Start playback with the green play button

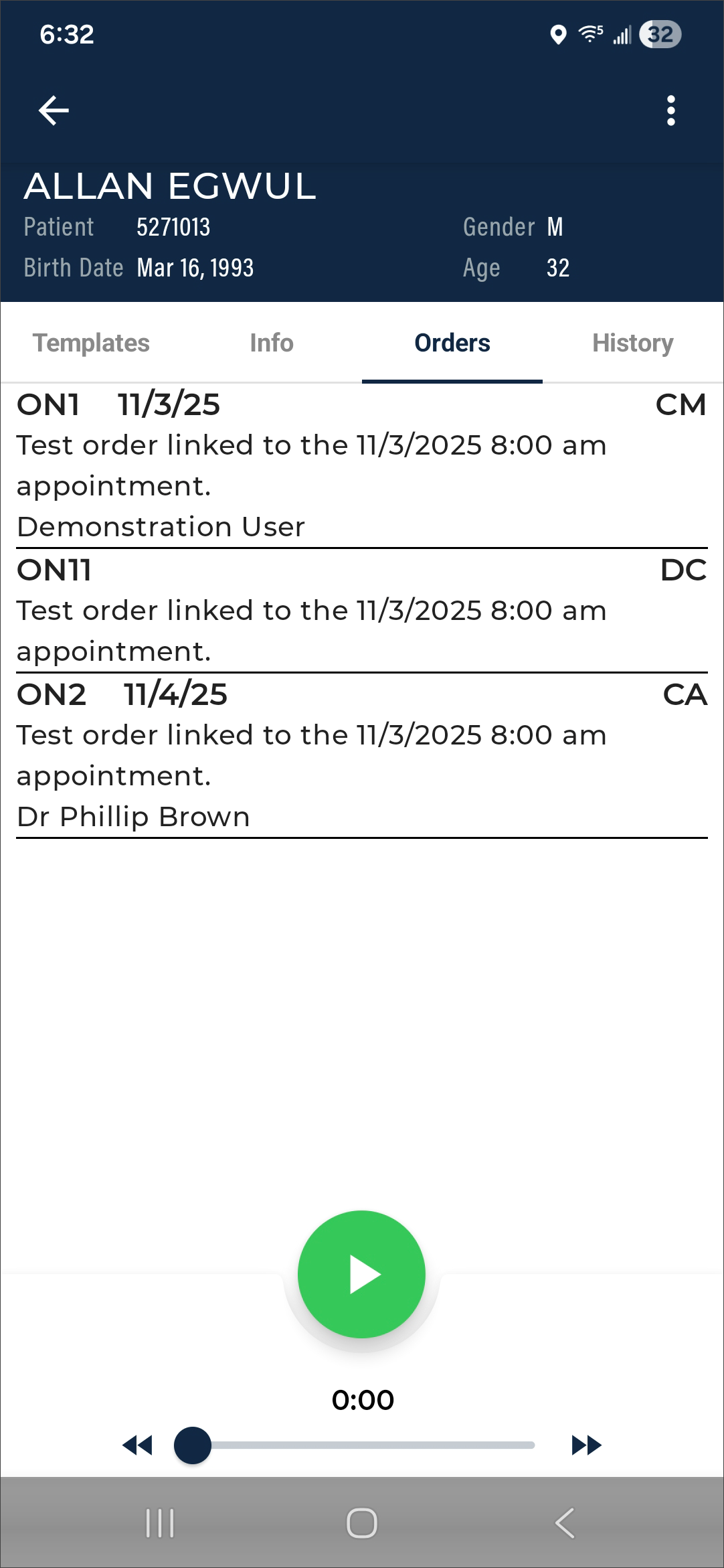coord(361,1274)
